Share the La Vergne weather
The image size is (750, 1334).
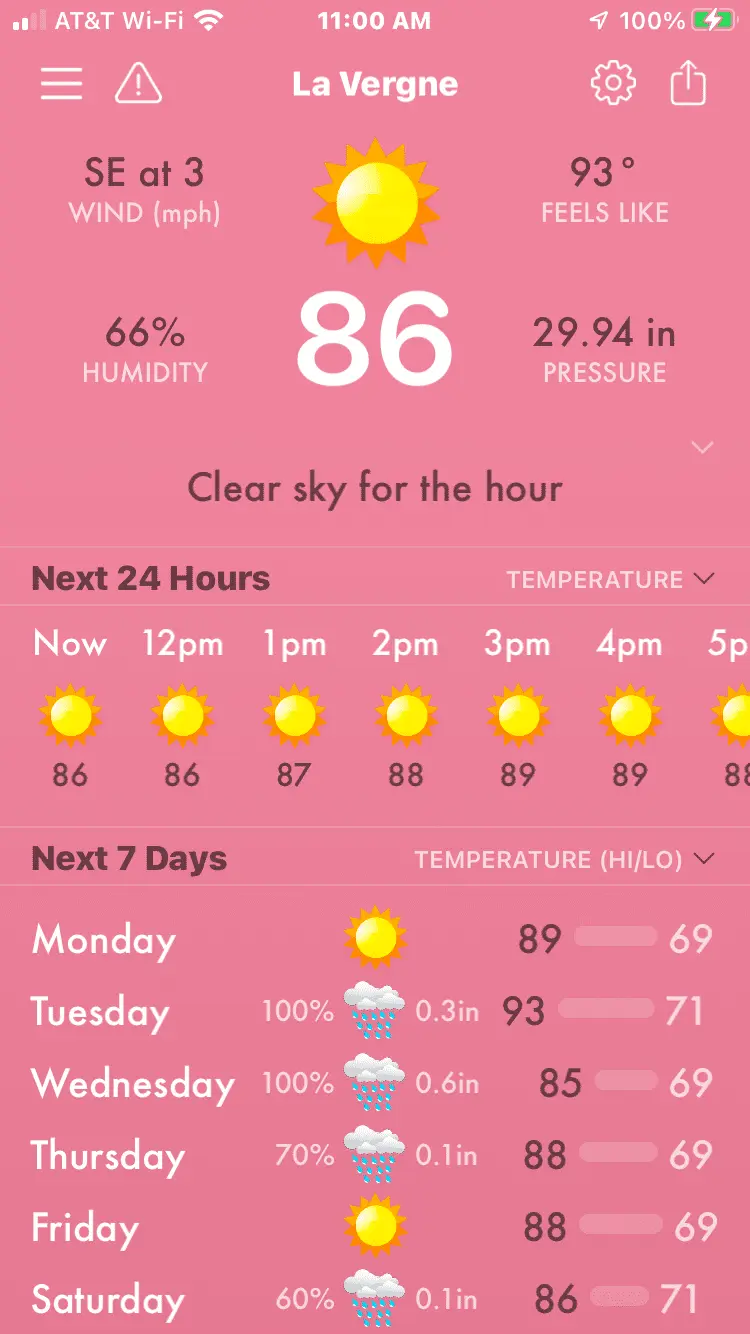click(688, 84)
